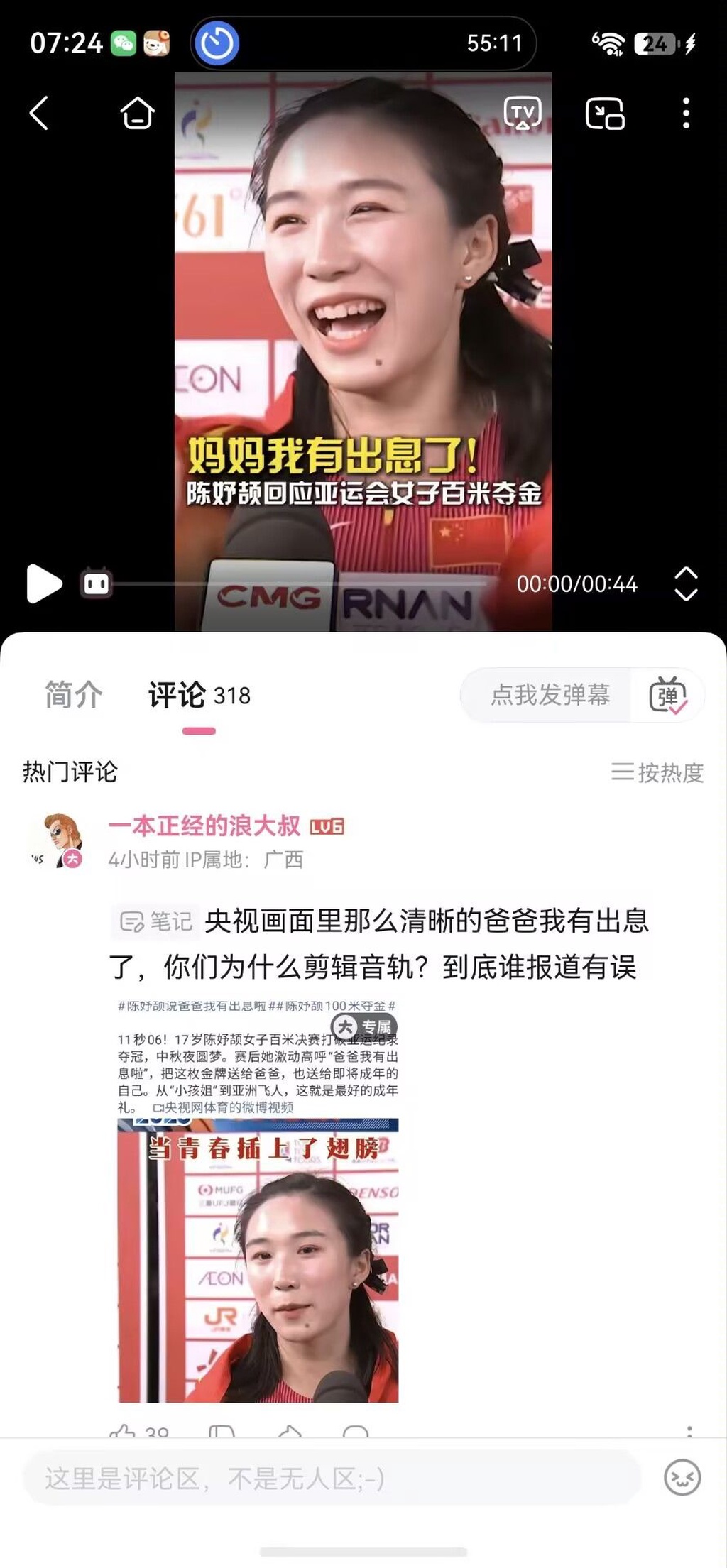This screenshot has width=727, height=1568.
Task: Go back using the top-left arrow
Action: pos(39,113)
